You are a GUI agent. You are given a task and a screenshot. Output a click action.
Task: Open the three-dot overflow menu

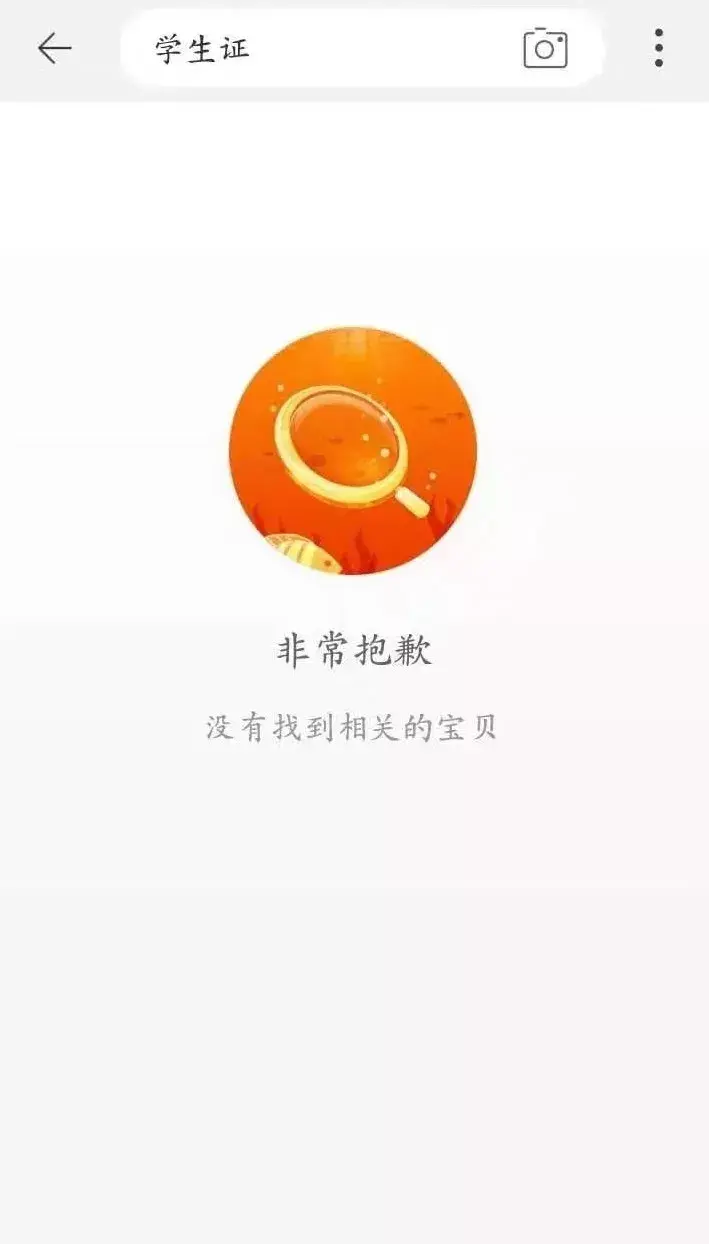tap(658, 48)
